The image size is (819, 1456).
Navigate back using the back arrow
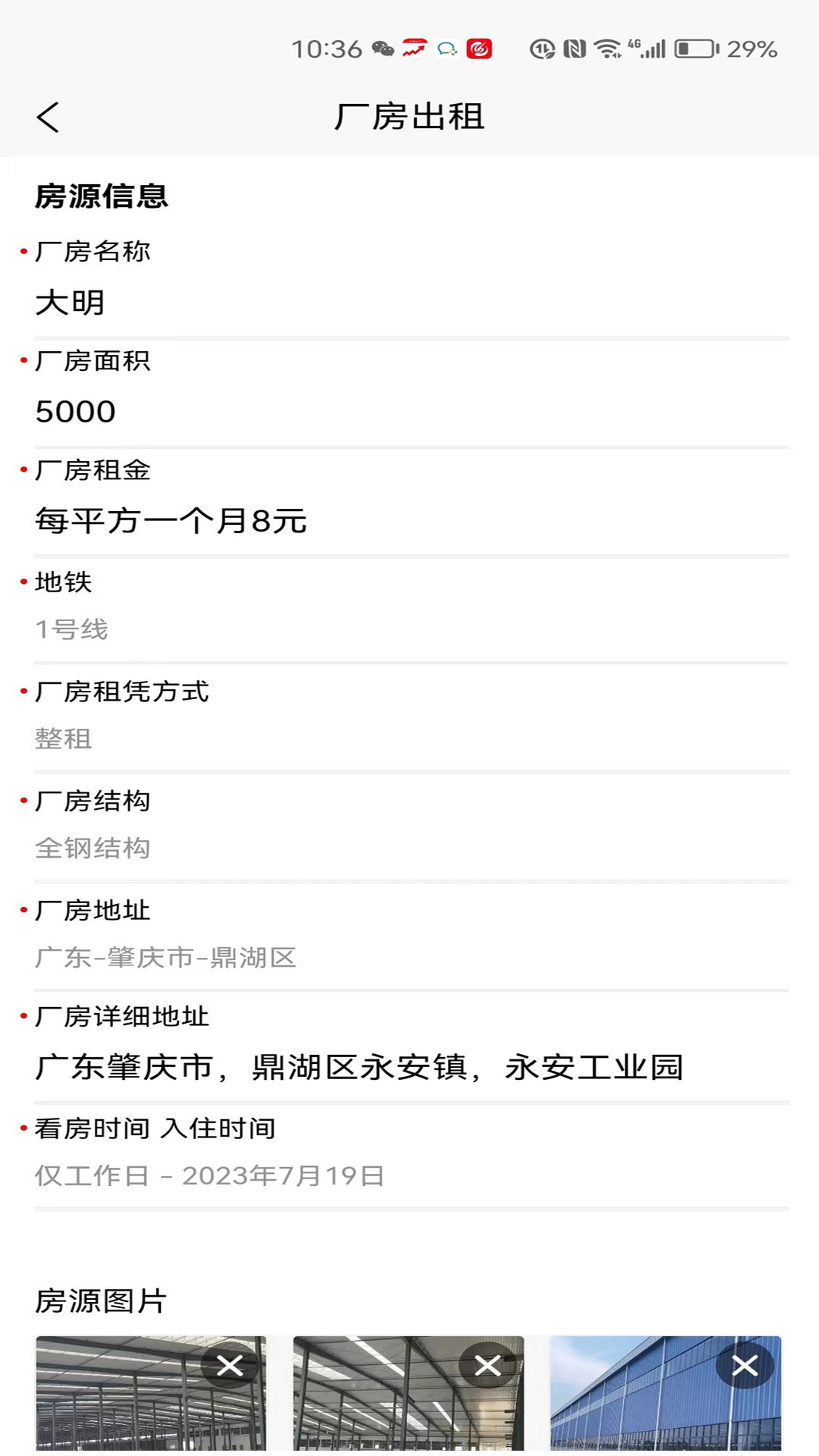(49, 118)
